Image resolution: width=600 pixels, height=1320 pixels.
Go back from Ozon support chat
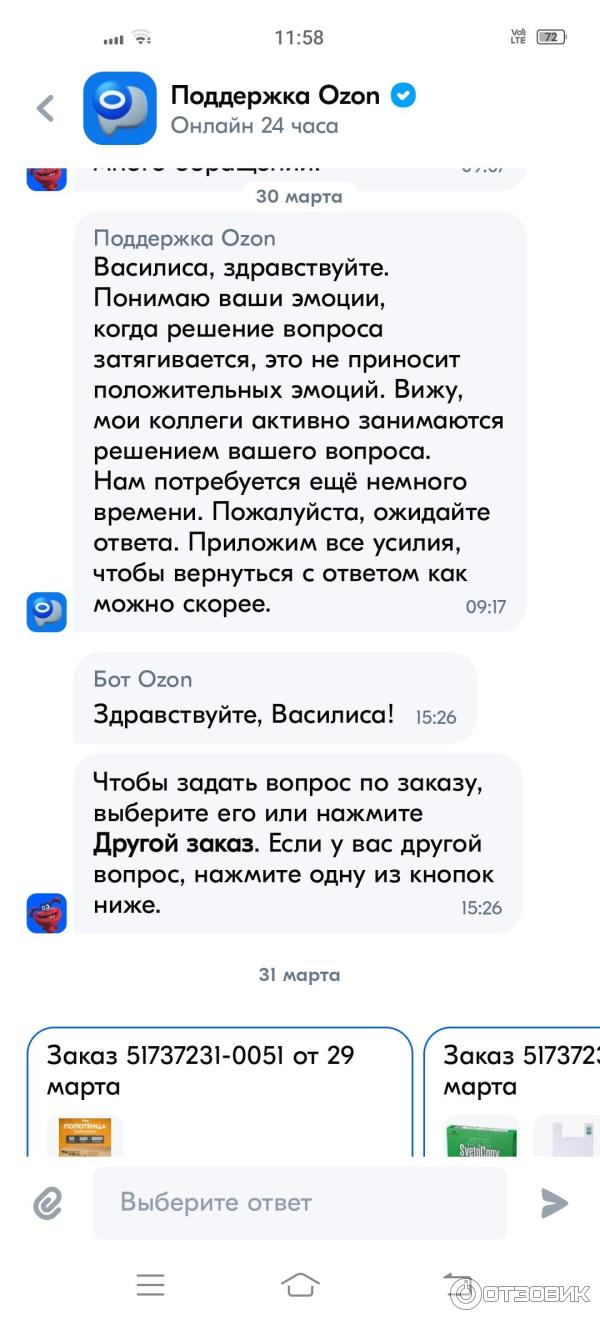[46, 108]
